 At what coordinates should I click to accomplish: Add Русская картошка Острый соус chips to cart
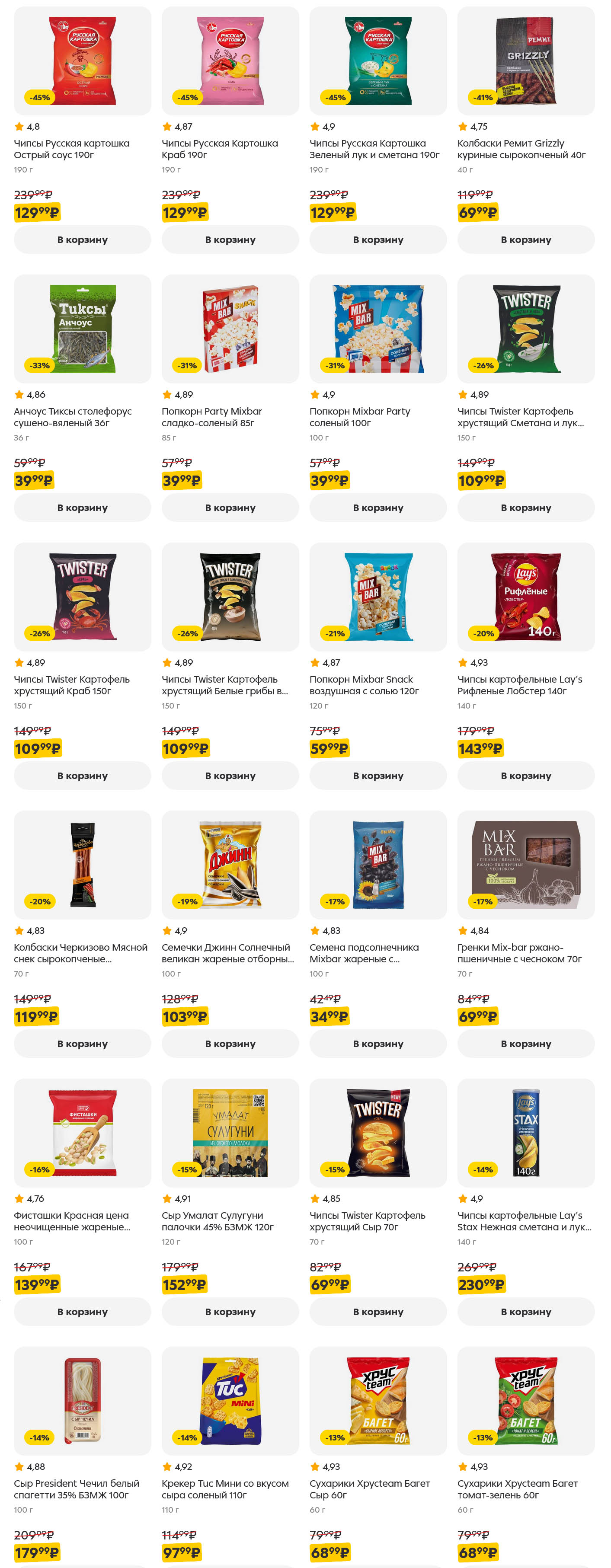[82, 240]
